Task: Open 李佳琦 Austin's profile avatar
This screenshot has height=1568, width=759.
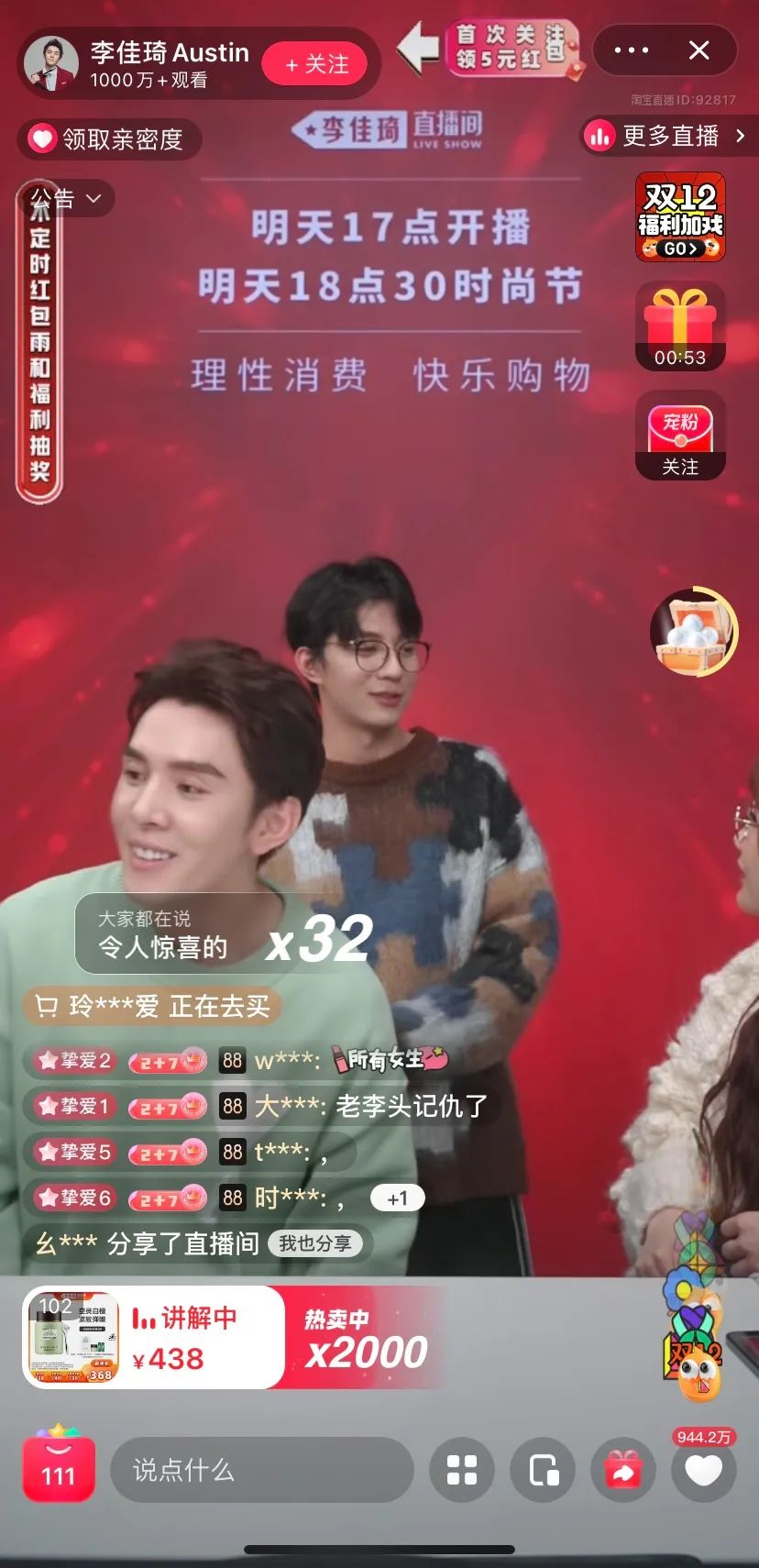Action: [51, 64]
